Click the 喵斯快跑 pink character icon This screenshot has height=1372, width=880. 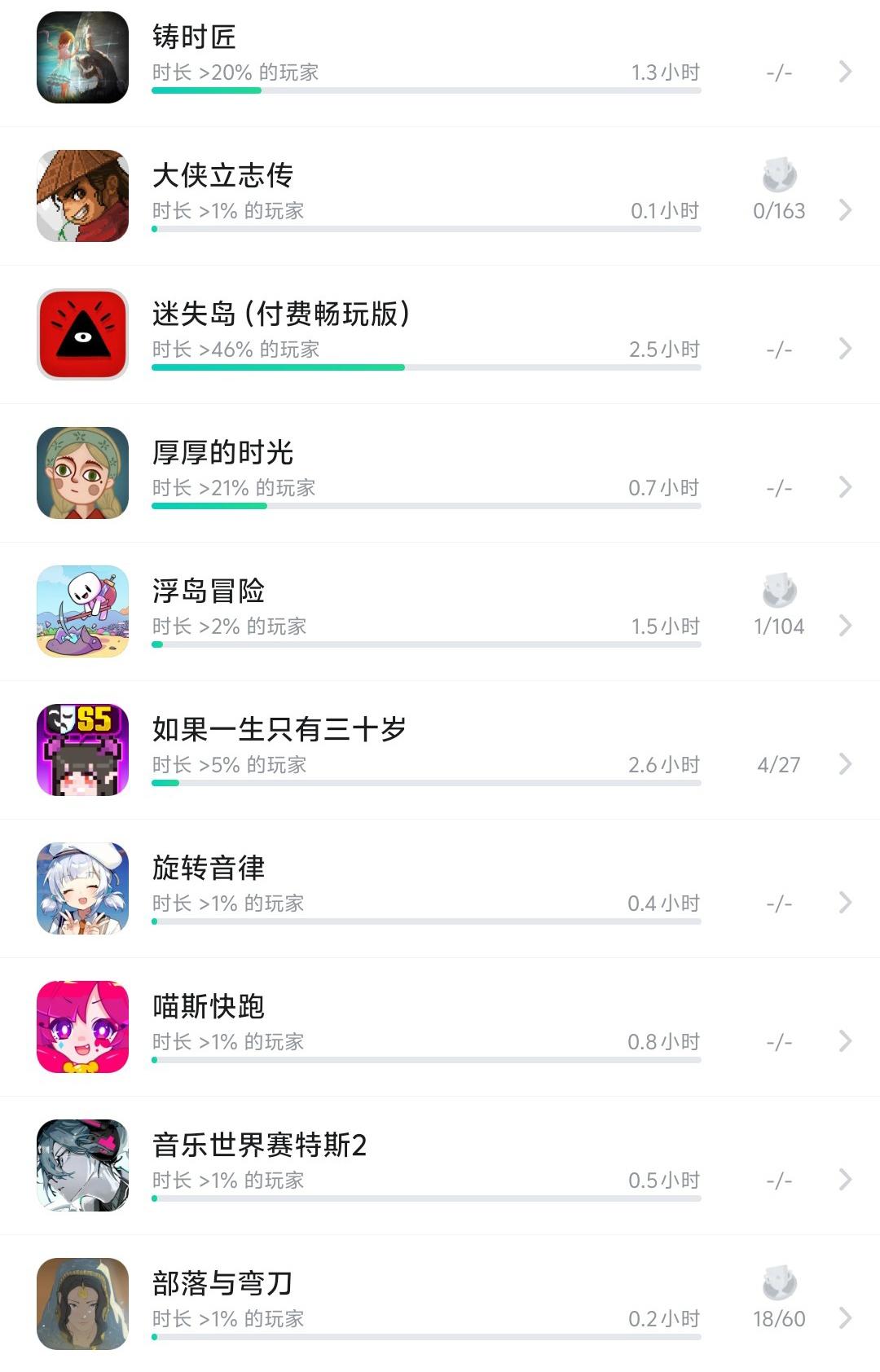point(82,1025)
